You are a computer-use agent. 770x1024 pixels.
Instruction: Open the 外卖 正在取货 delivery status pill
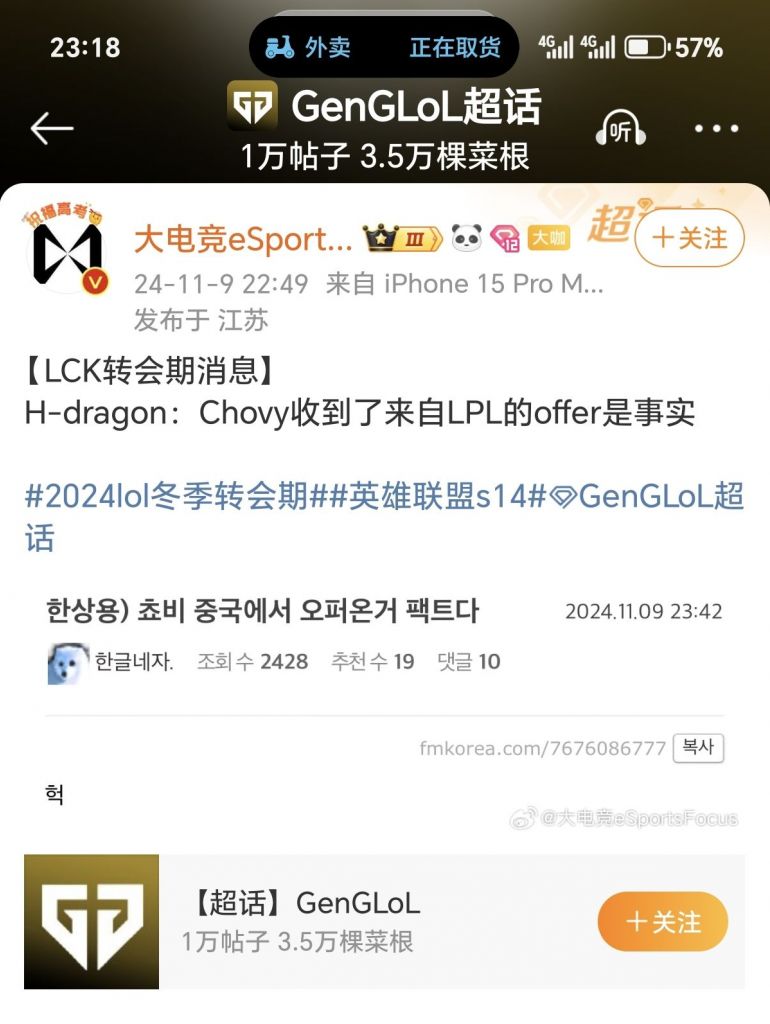coord(384,47)
